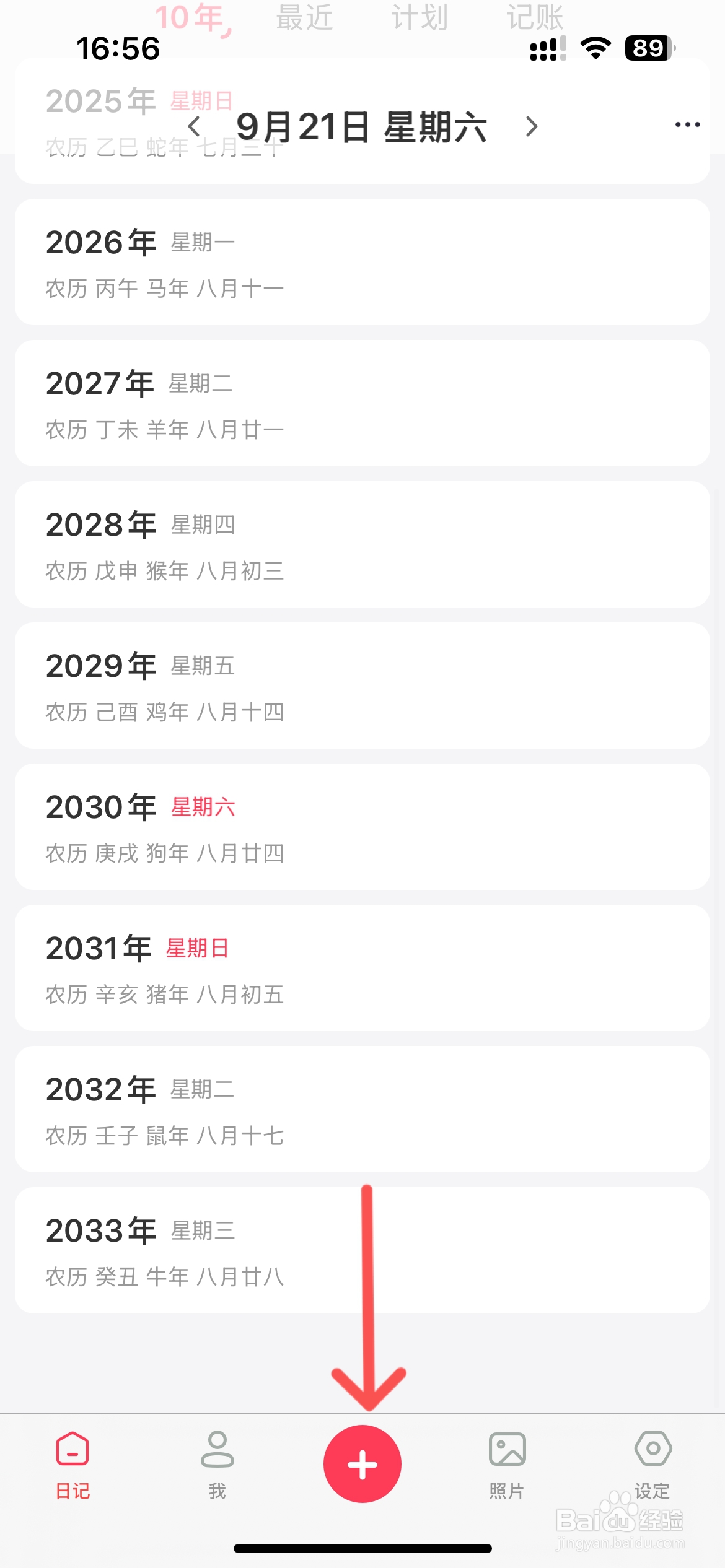Viewport: 725px width, 1568px height.
Task: Open the 2027年 diary card
Action: (362, 403)
